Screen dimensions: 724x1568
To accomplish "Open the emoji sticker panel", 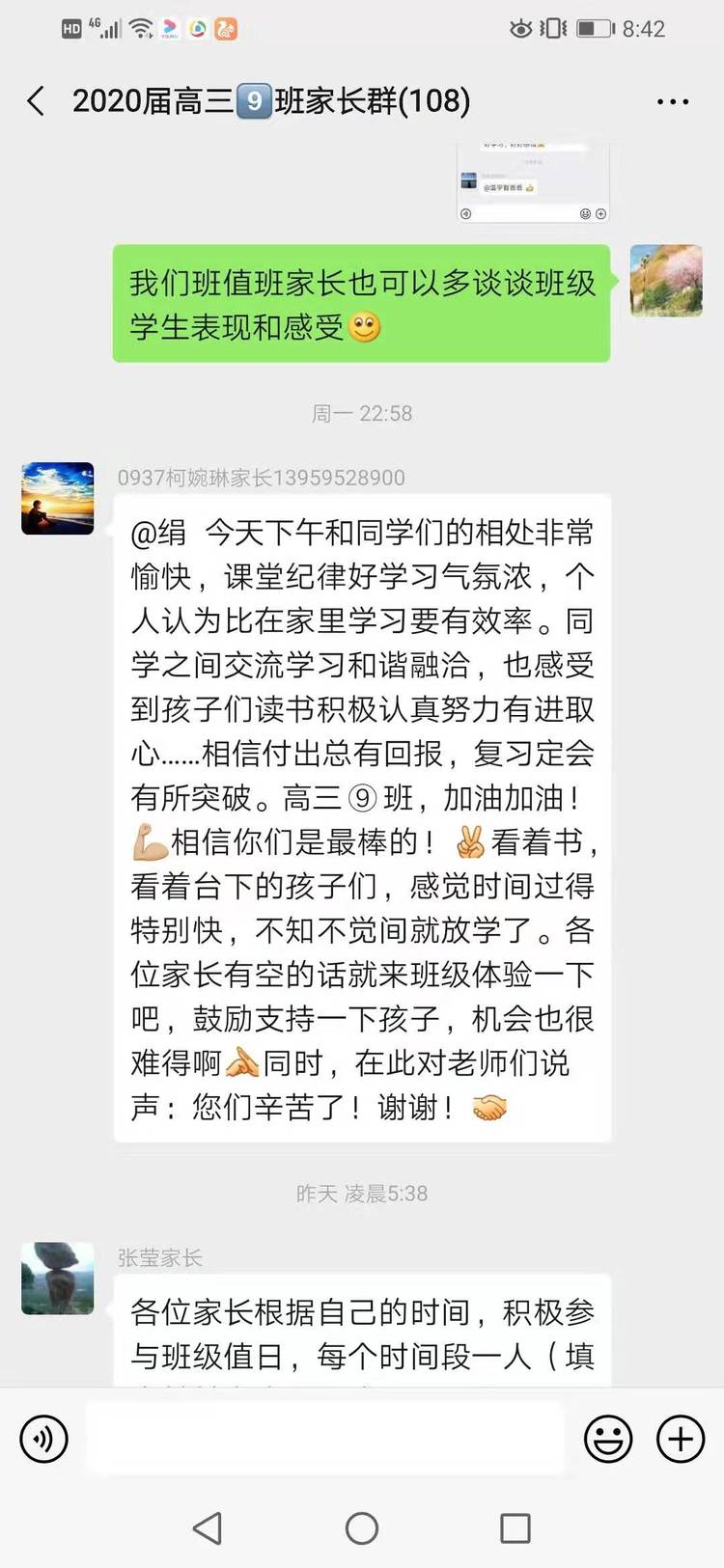I will (608, 1440).
